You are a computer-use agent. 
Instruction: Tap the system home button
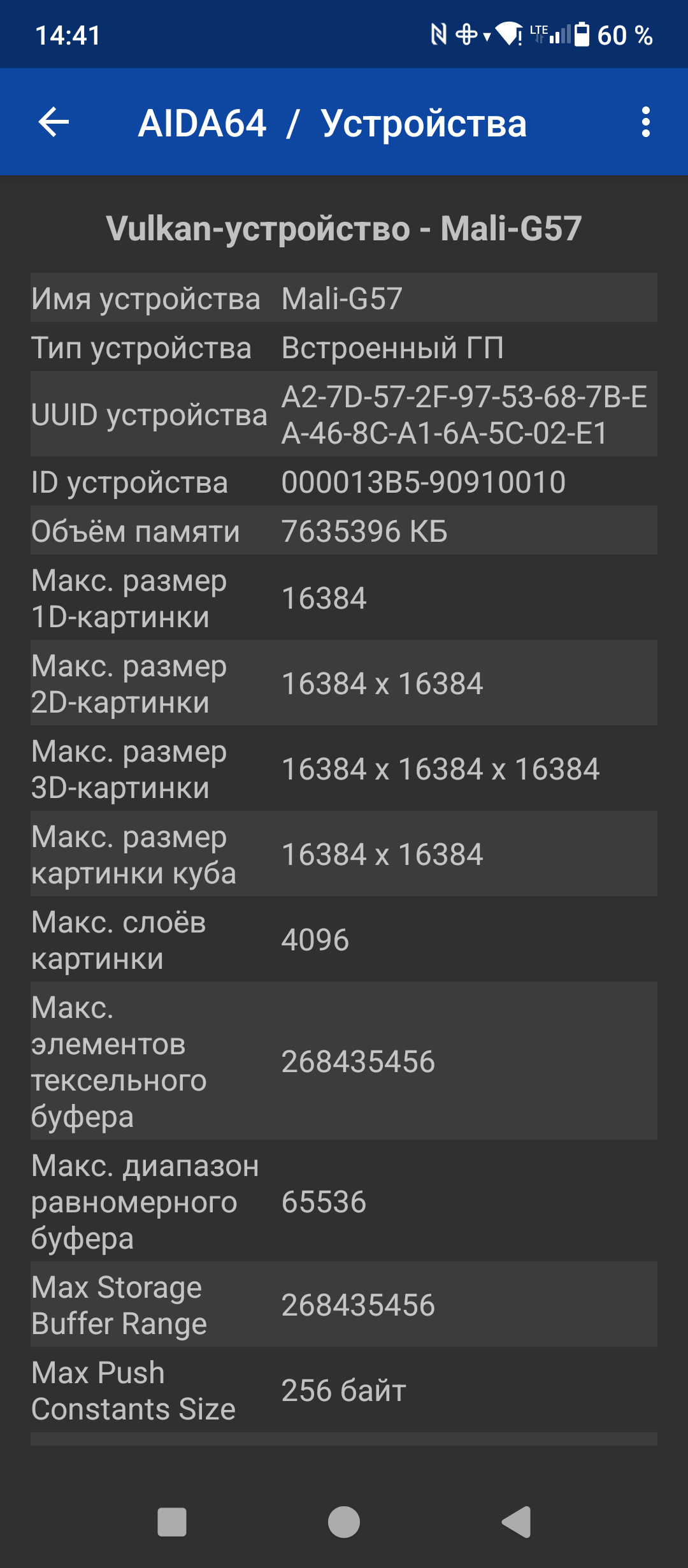tap(344, 1522)
